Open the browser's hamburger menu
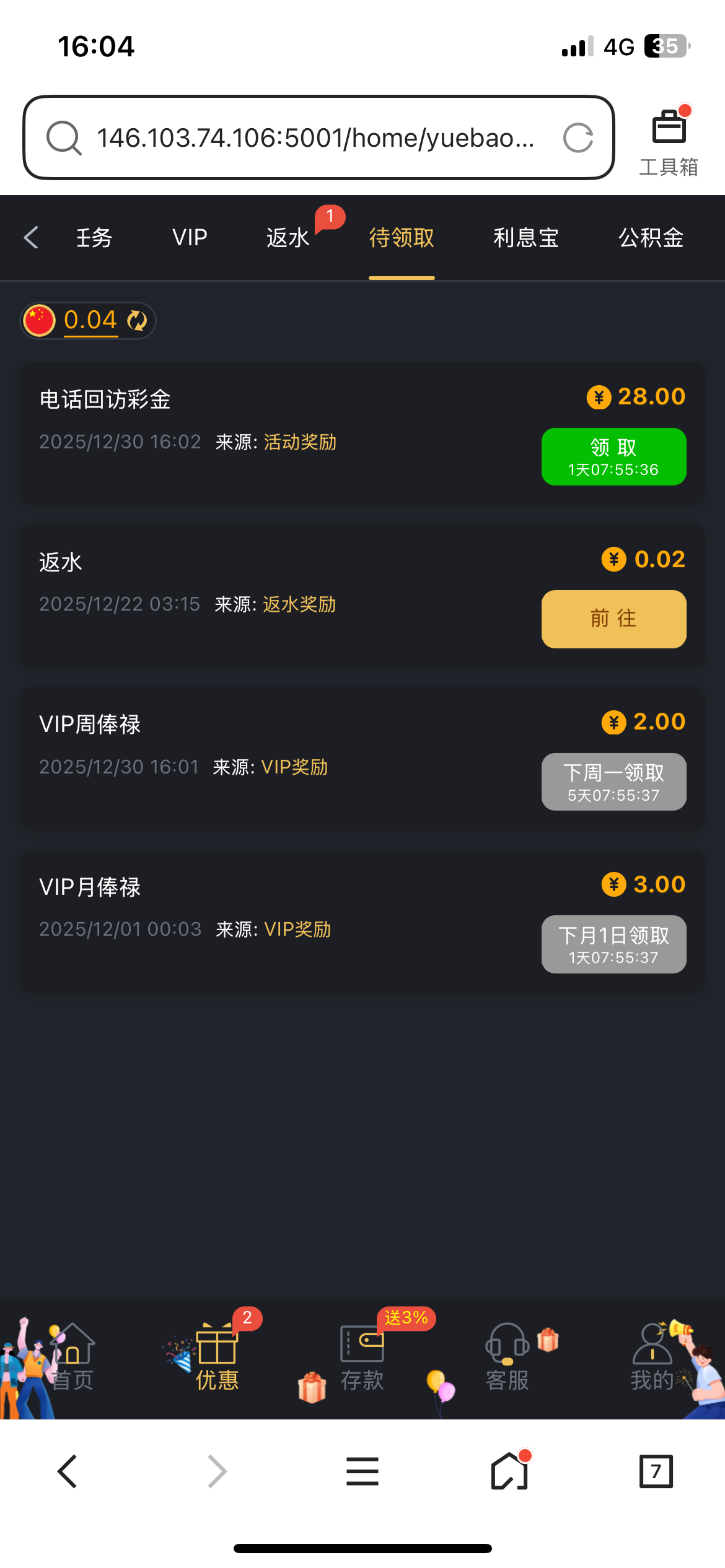Image resolution: width=725 pixels, height=1568 pixels. pyautogui.click(x=362, y=1471)
